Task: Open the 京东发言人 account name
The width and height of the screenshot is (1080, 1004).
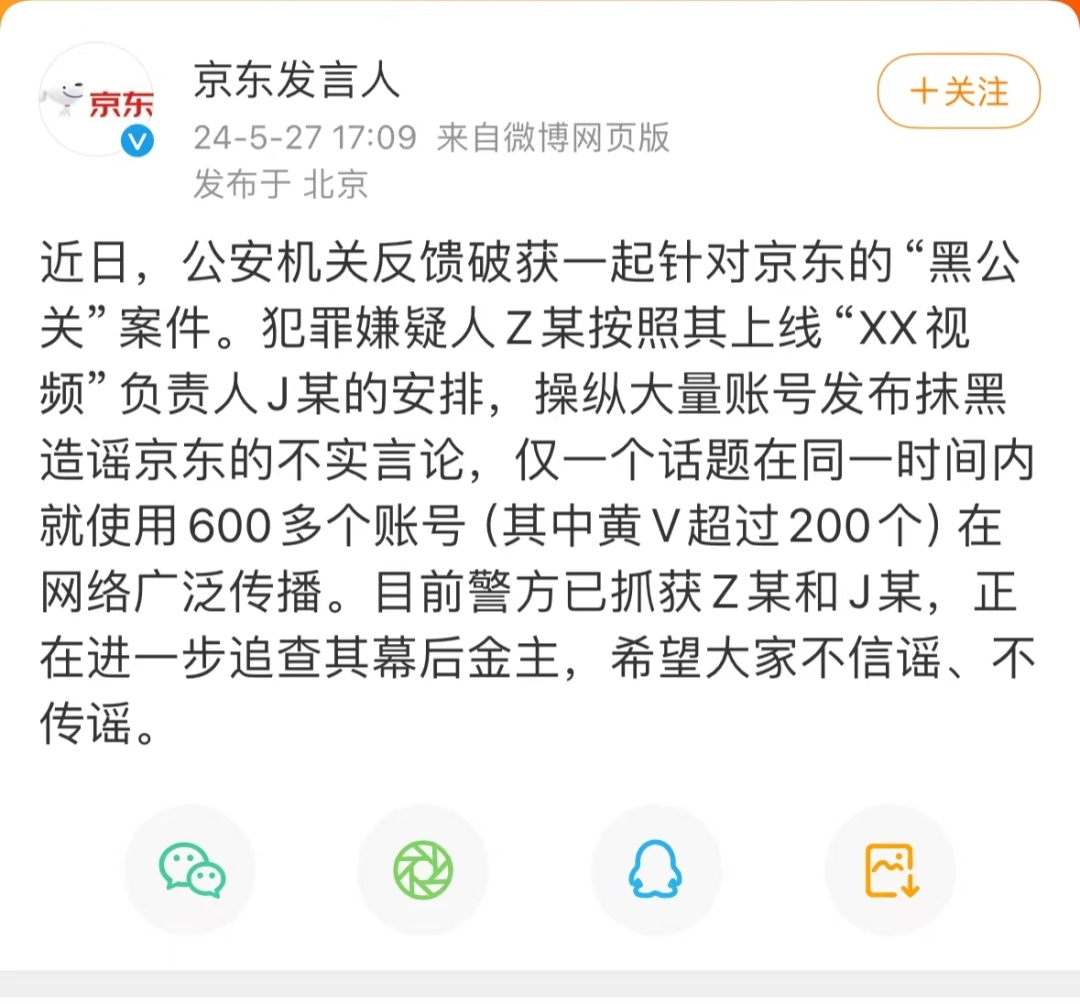Action: (297, 79)
